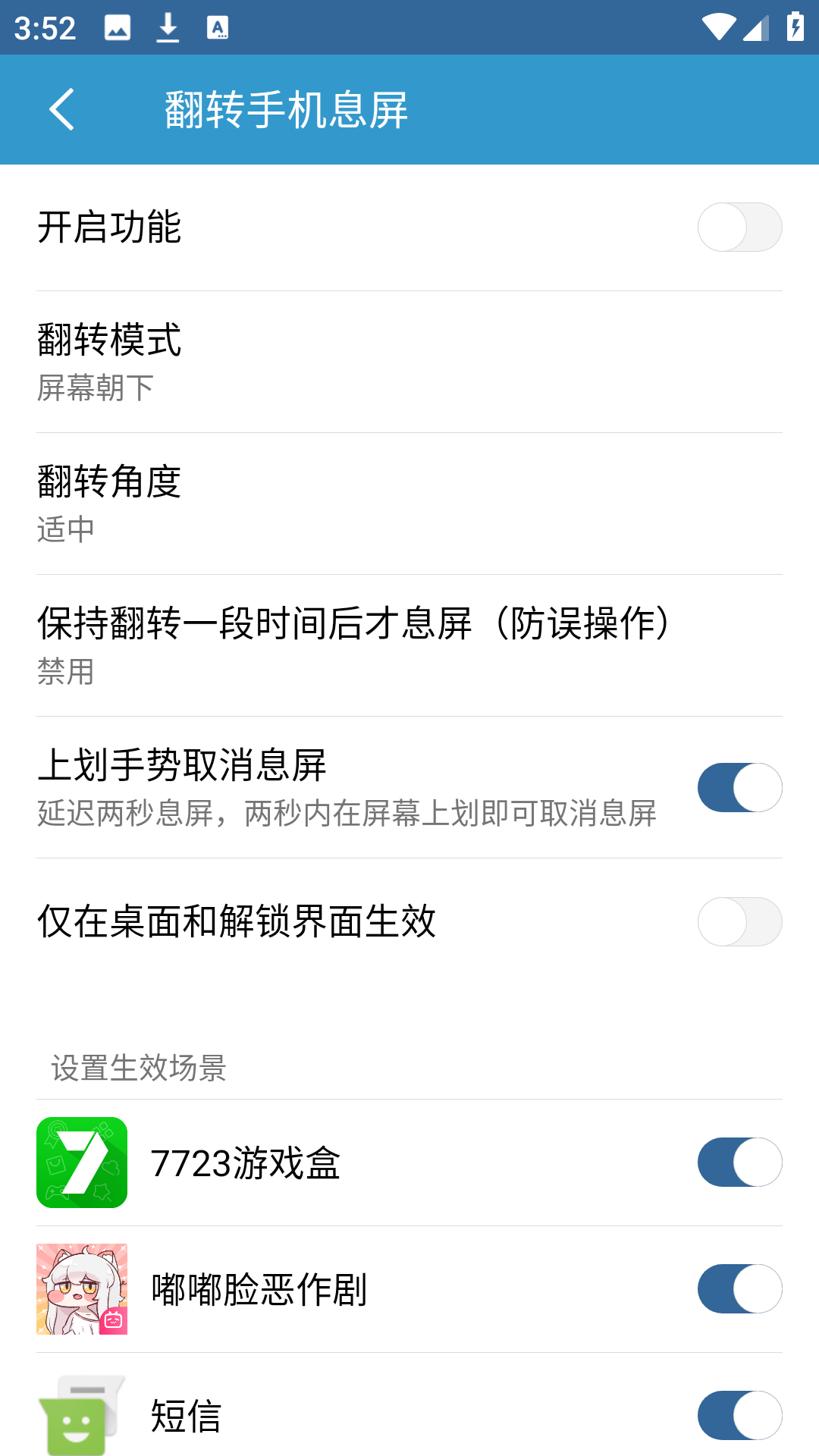
Task: Enable the 开启功能 switch
Action: click(739, 227)
